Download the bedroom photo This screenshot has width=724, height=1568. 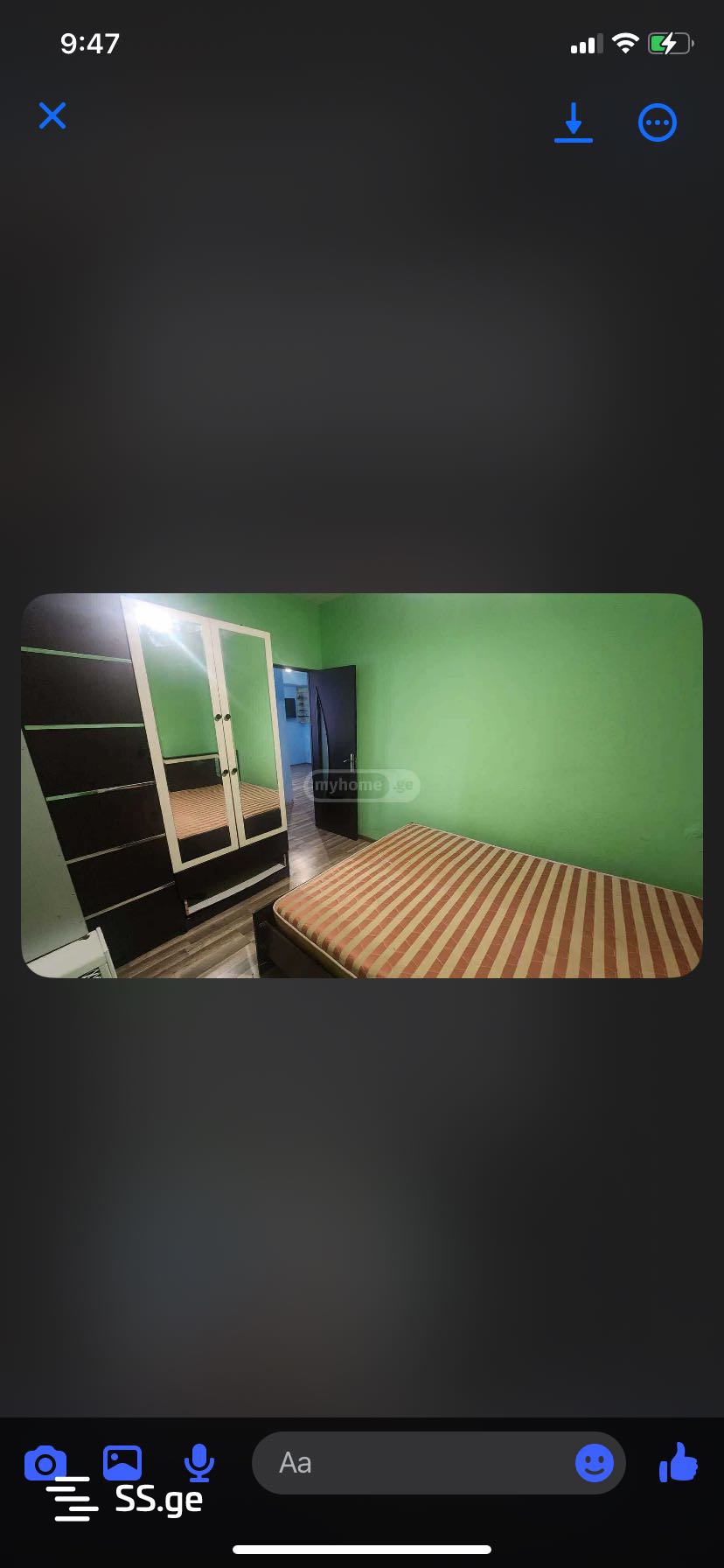574,122
